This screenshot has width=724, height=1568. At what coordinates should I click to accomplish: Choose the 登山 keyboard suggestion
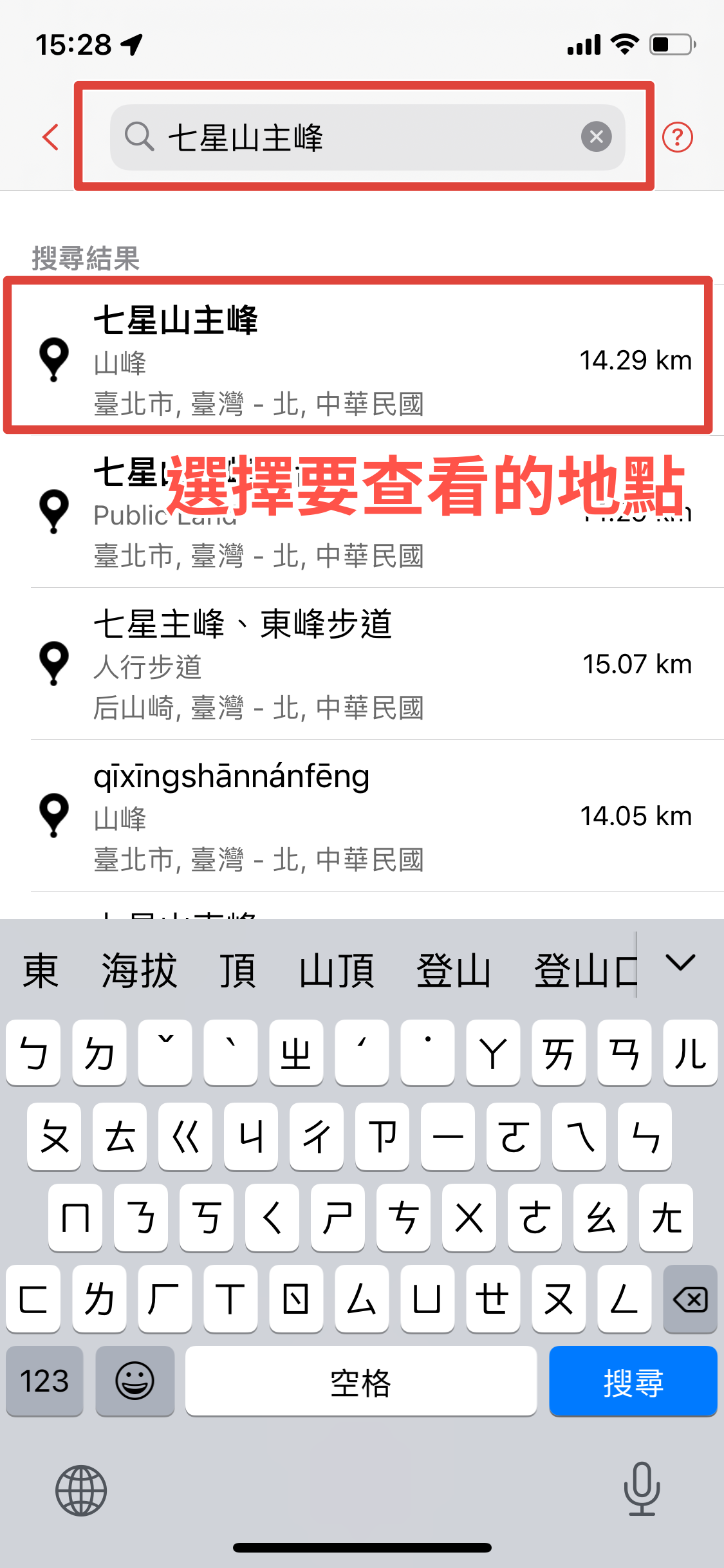coord(454,970)
